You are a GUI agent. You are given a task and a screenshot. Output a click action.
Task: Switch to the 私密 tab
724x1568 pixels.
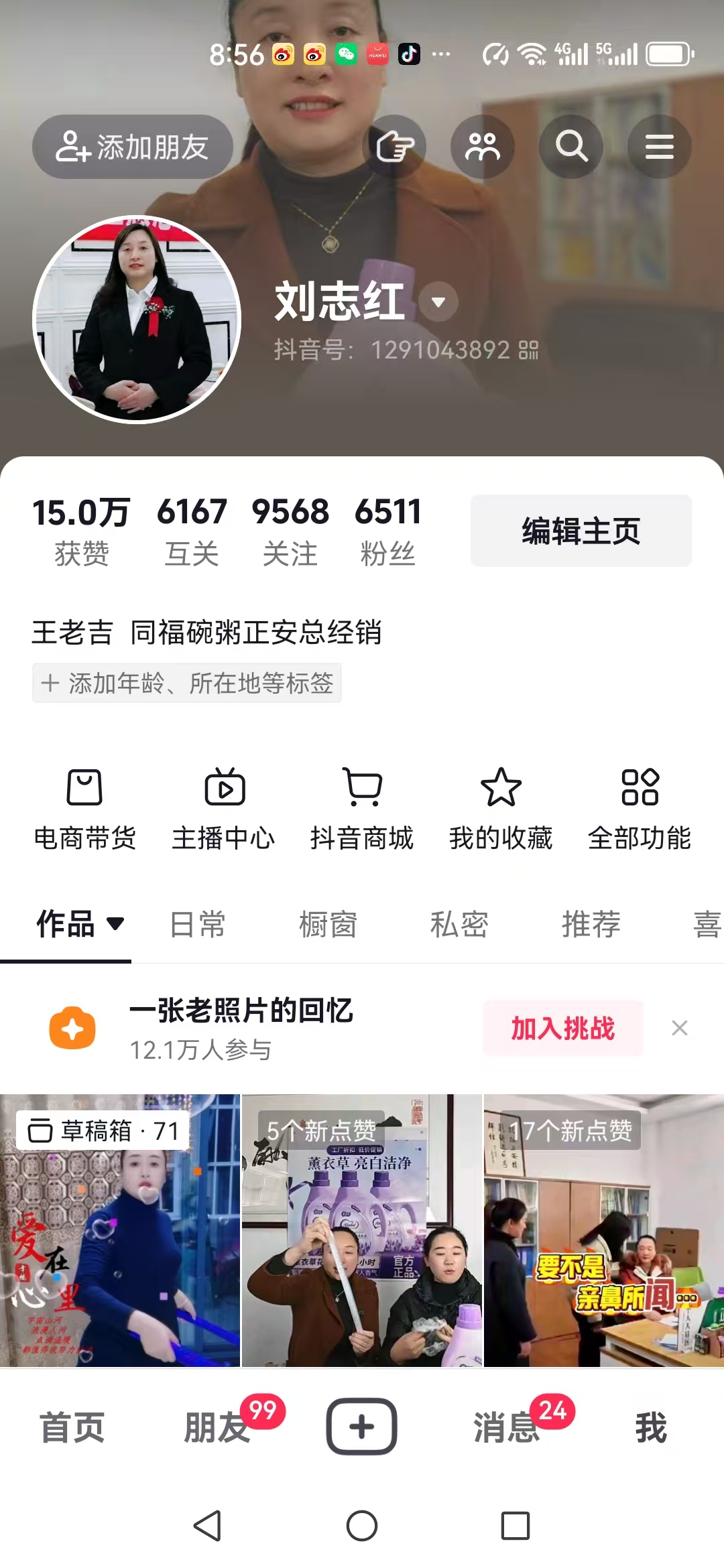[x=459, y=924]
